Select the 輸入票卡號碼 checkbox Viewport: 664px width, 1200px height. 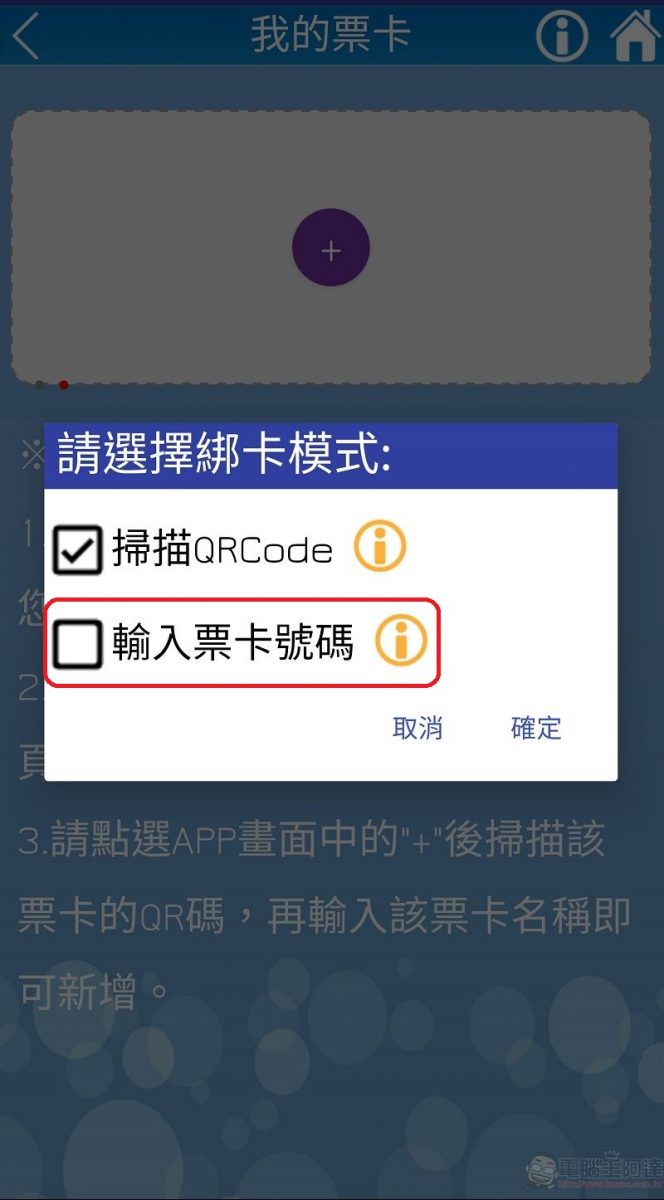[77, 644]
